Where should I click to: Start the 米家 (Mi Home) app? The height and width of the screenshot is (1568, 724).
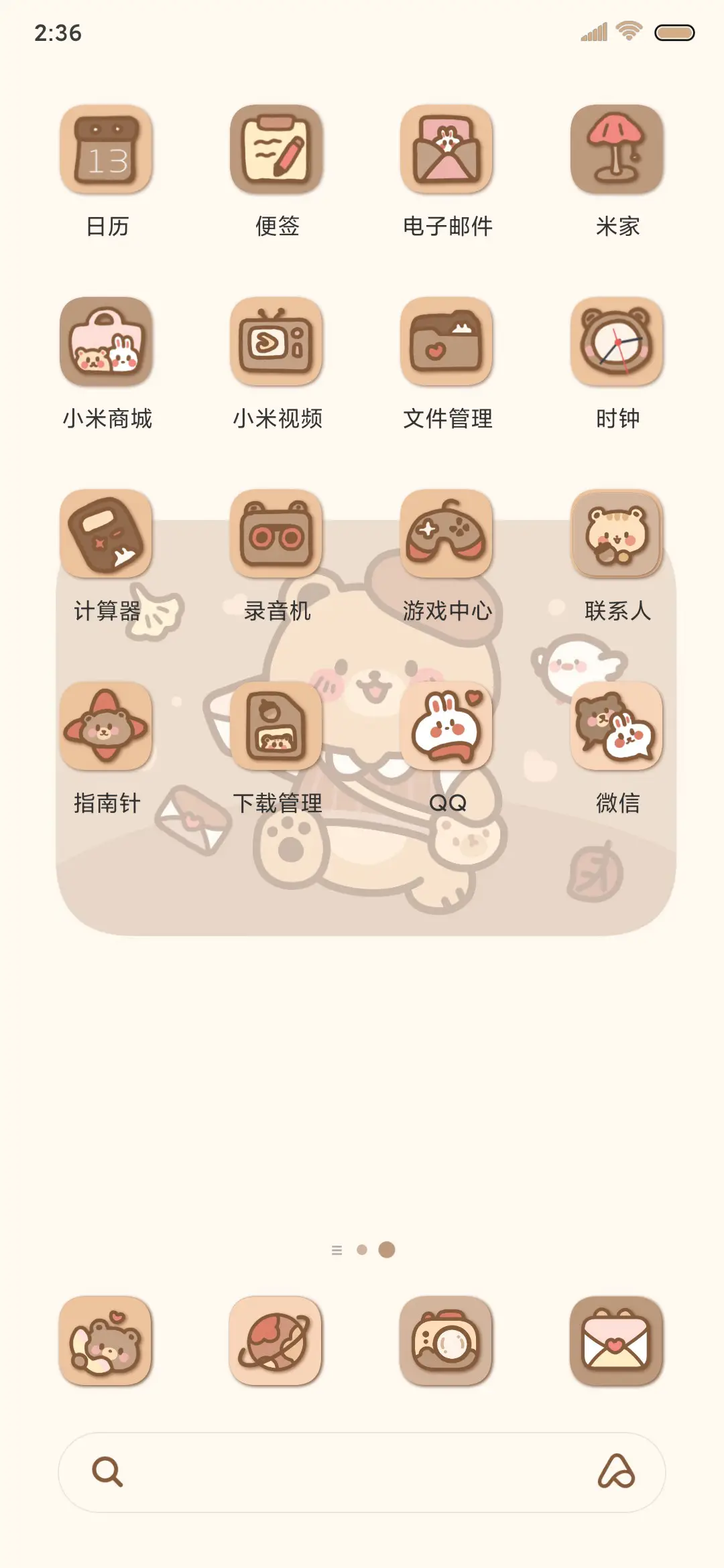pyautogui.click(x=617, y=149)
